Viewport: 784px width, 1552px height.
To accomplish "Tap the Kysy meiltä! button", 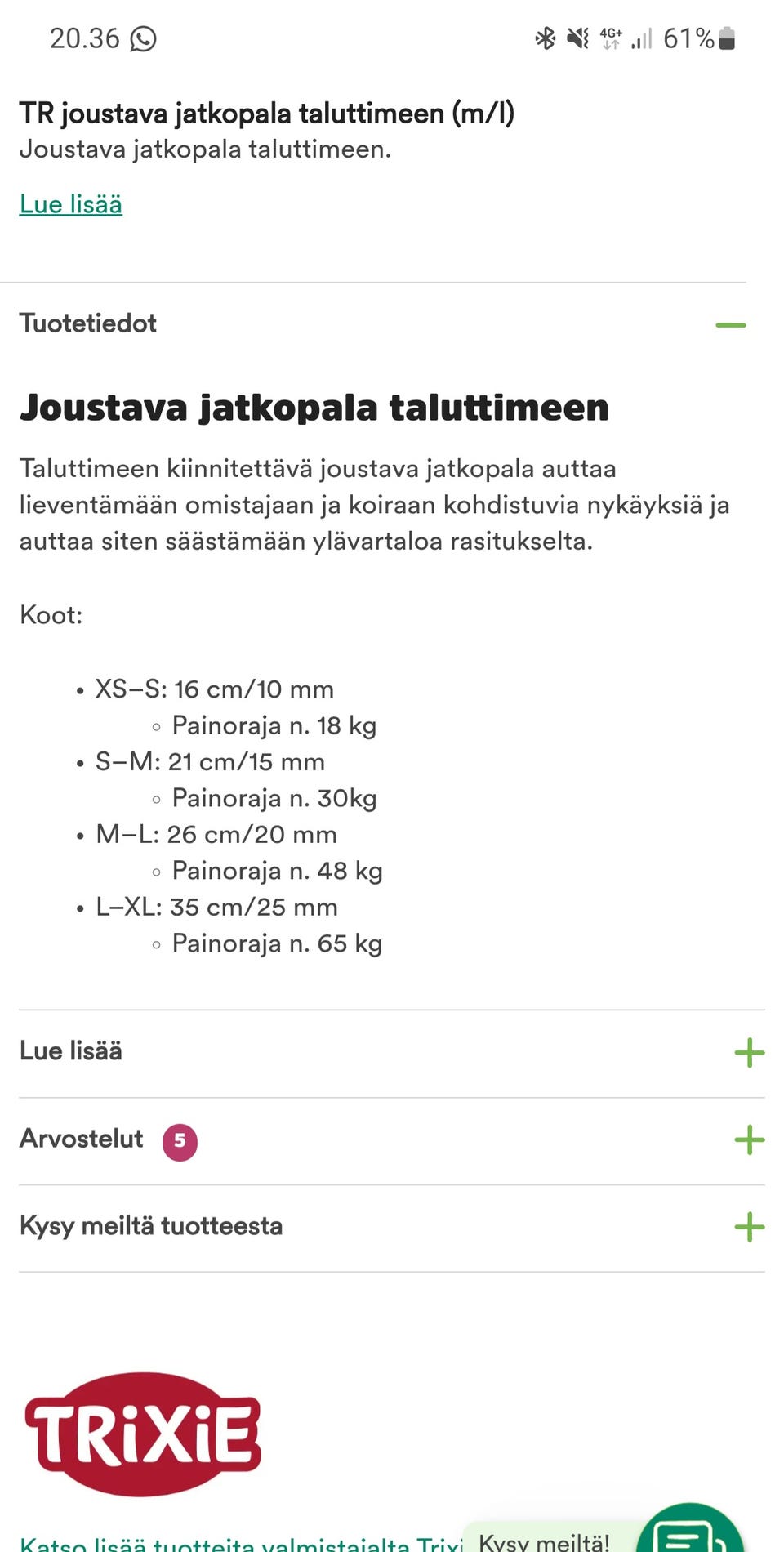I will click(546, 1540).
